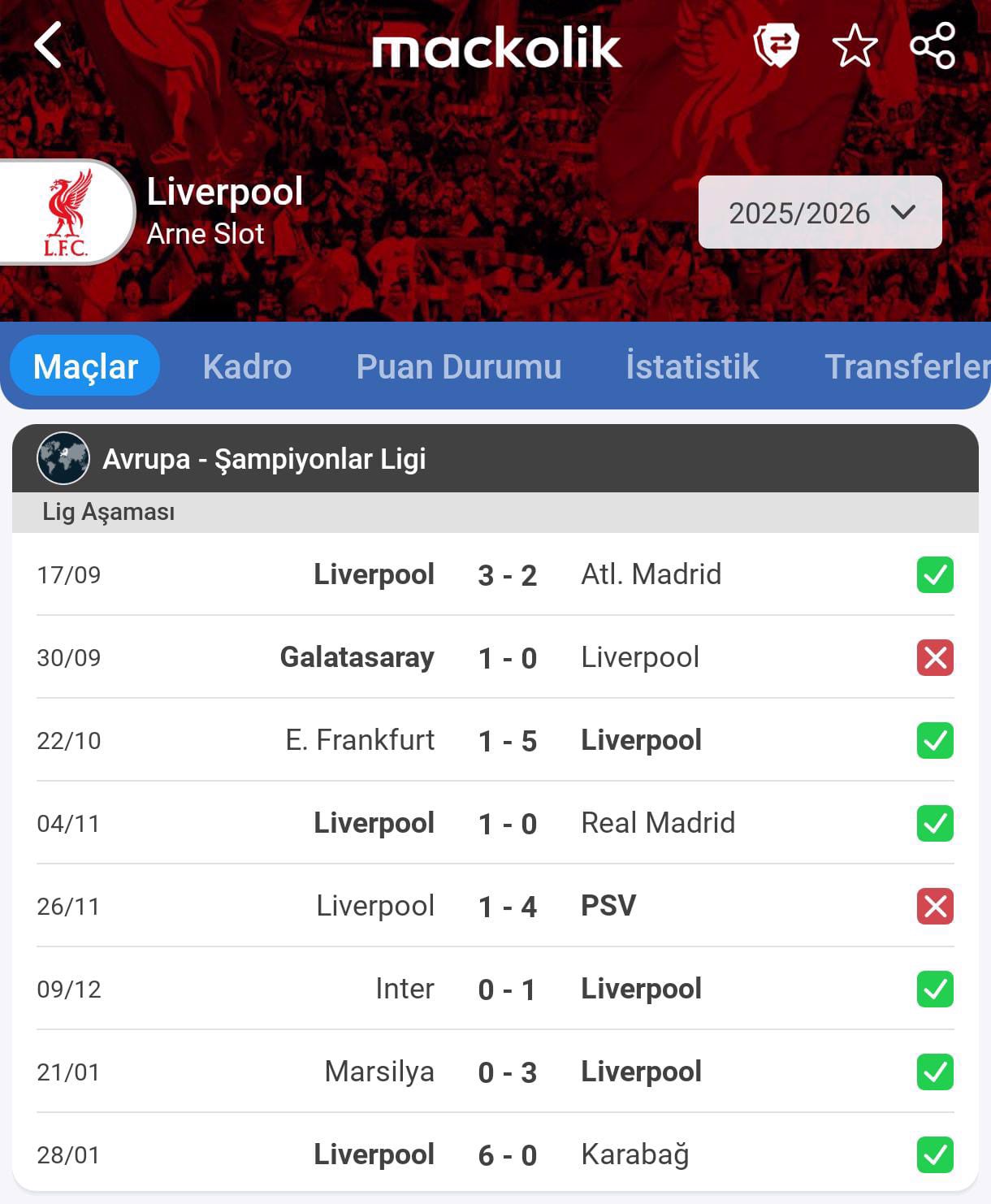This screenshot has height=1204, width=991.
Task: Open the Liverpool 3-2 Atl. Madrid match
Action: (x=507, y=575)
